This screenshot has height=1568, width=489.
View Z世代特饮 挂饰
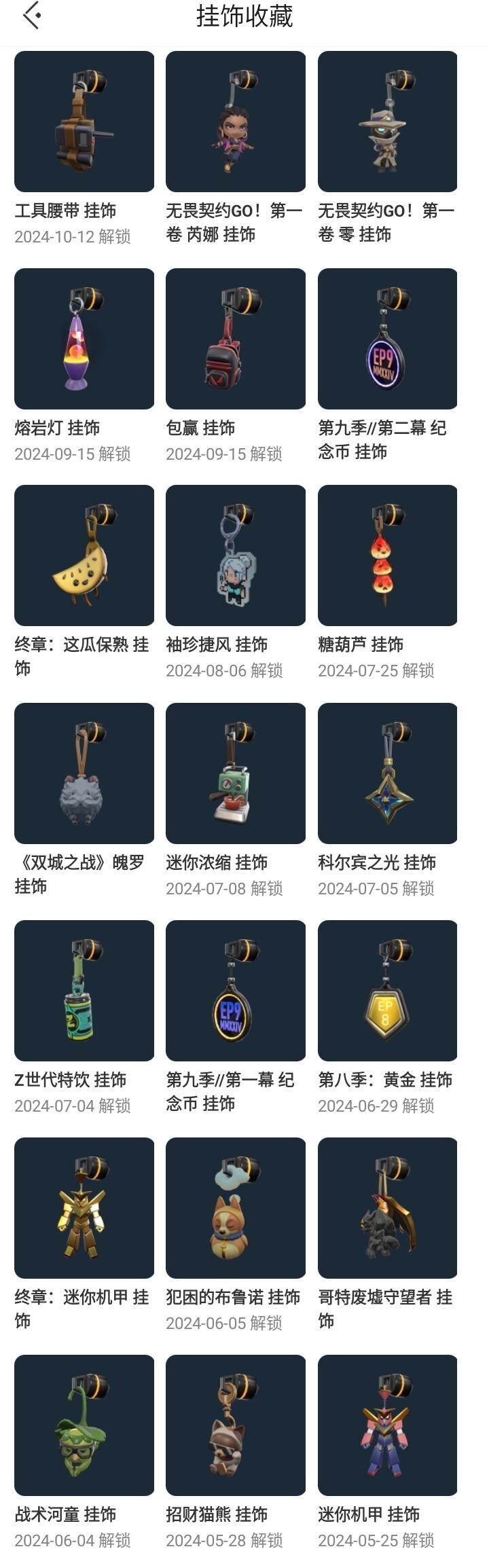tap(84, 991)
